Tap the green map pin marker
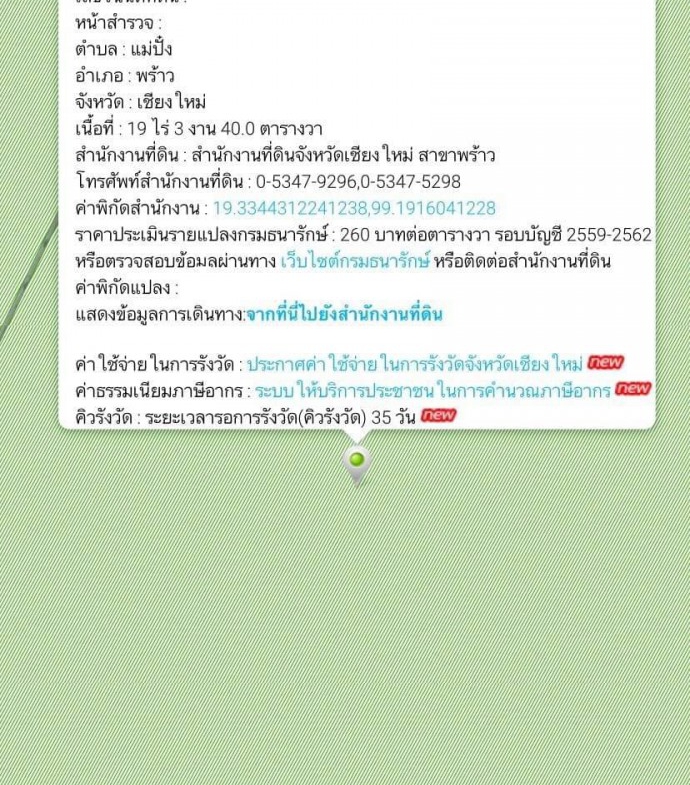This screenshot has height=785, width=690. point(356,462)
